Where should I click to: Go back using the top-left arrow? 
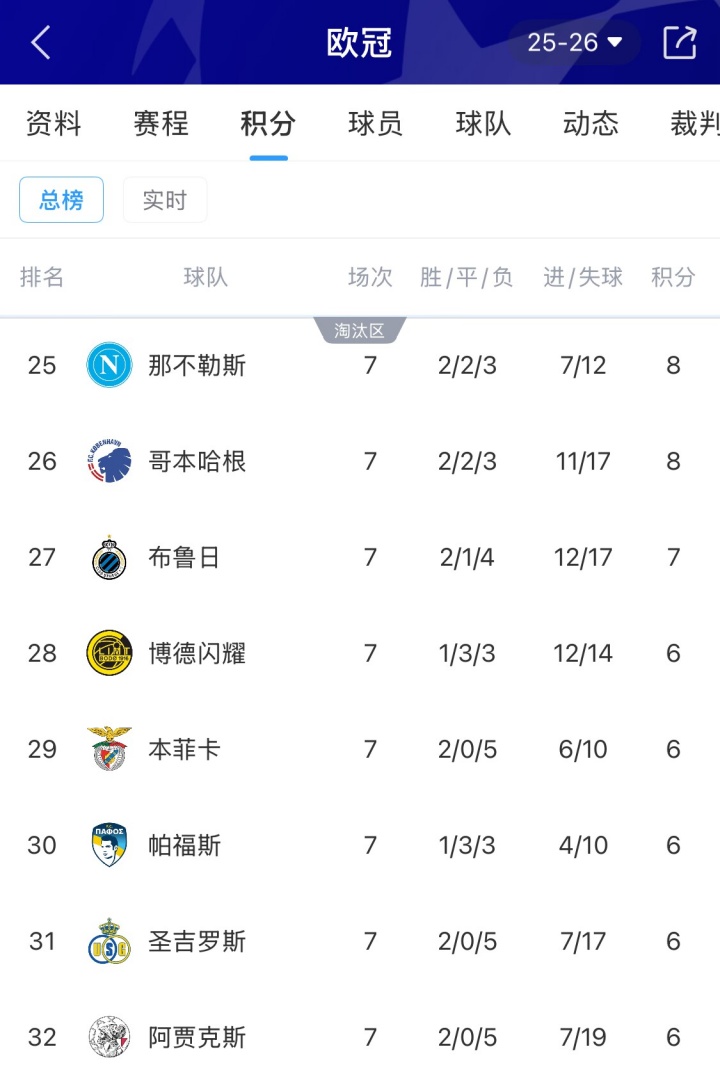pos(41,43)
